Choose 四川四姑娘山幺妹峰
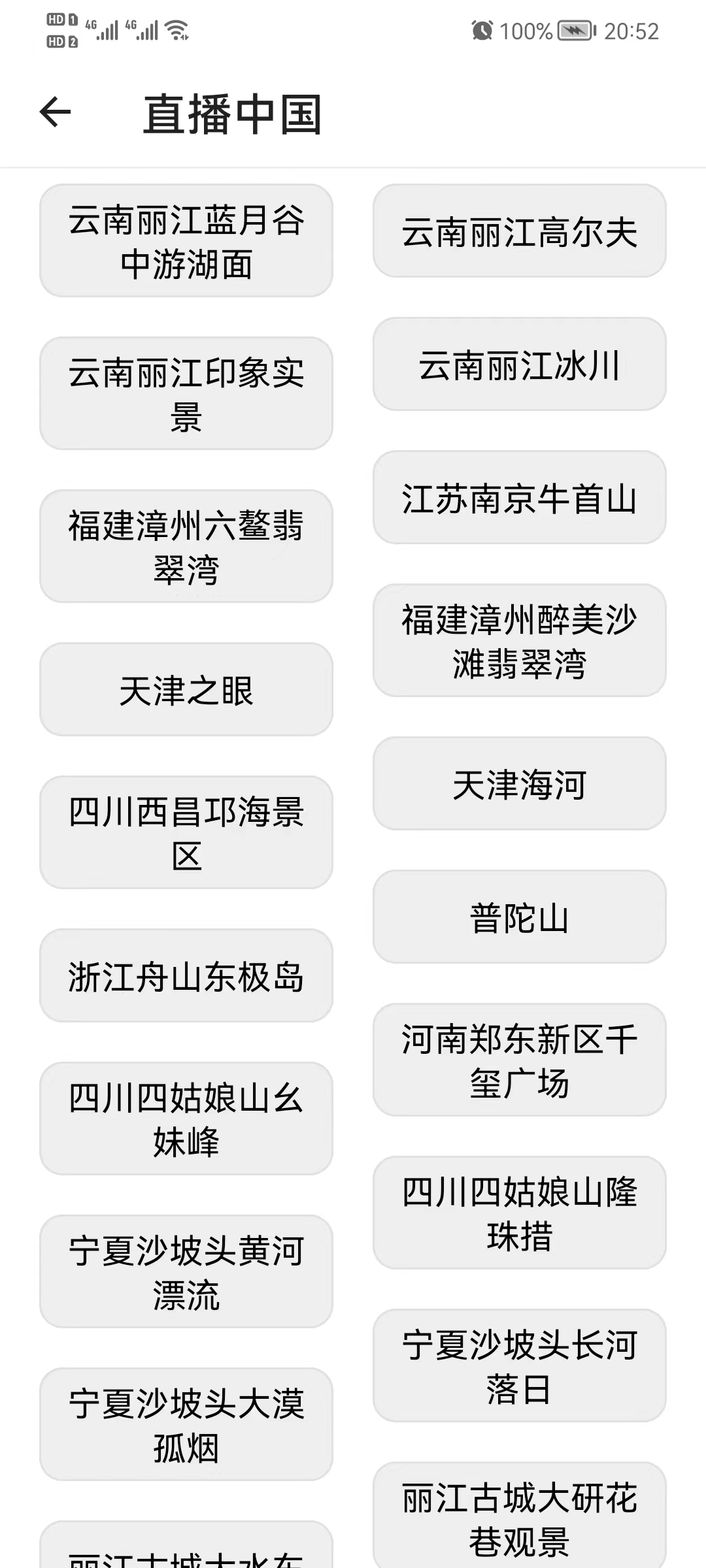 click(186, 1119)
